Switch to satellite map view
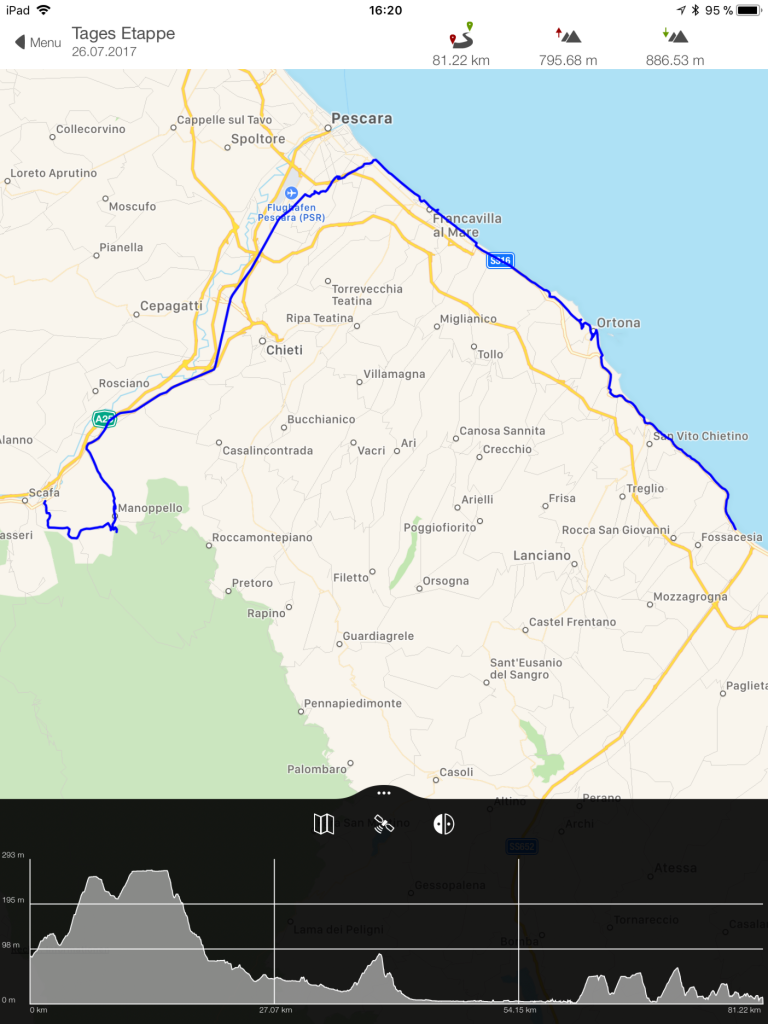The height and width of the screenshot is (1024, 768). pos(384,824)
